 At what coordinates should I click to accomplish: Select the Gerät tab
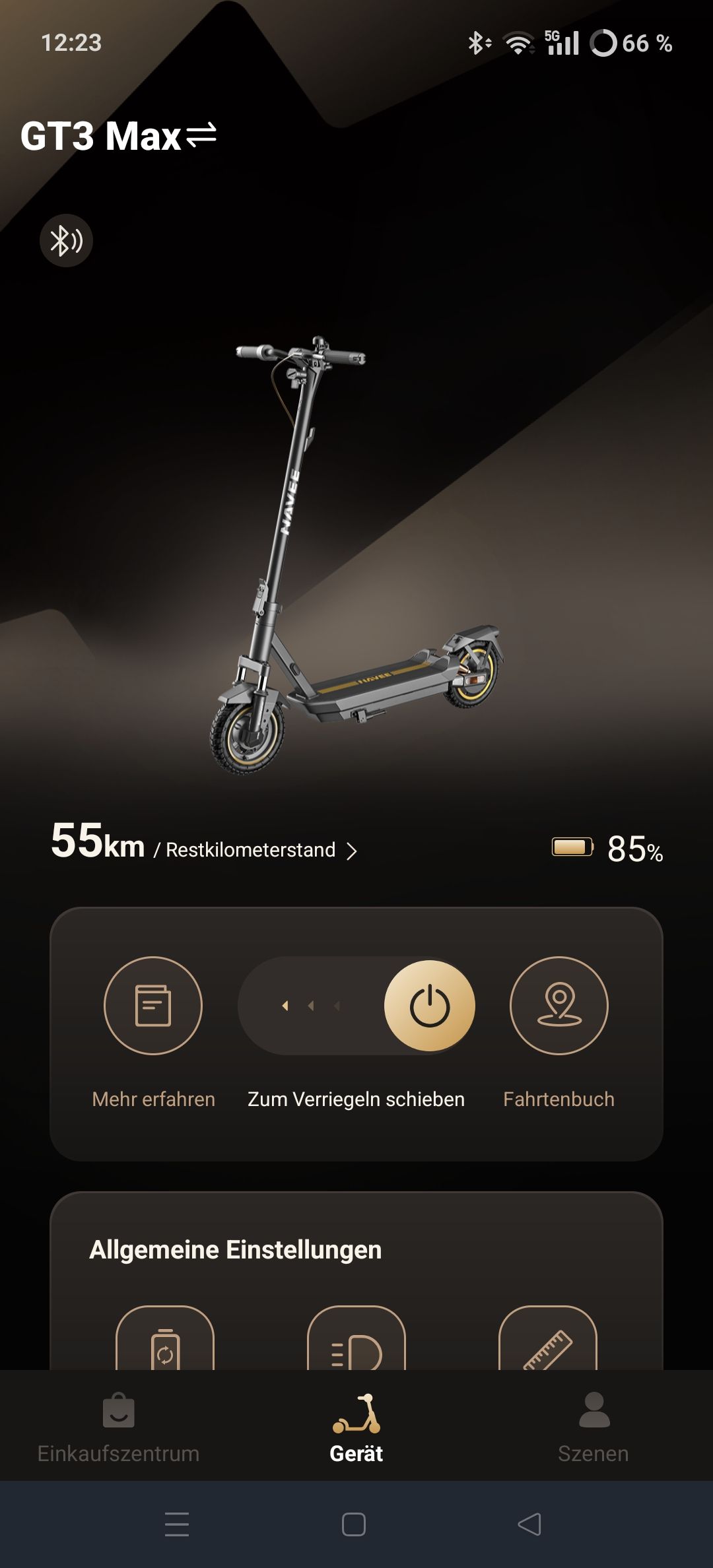[x=356, y=1427]
